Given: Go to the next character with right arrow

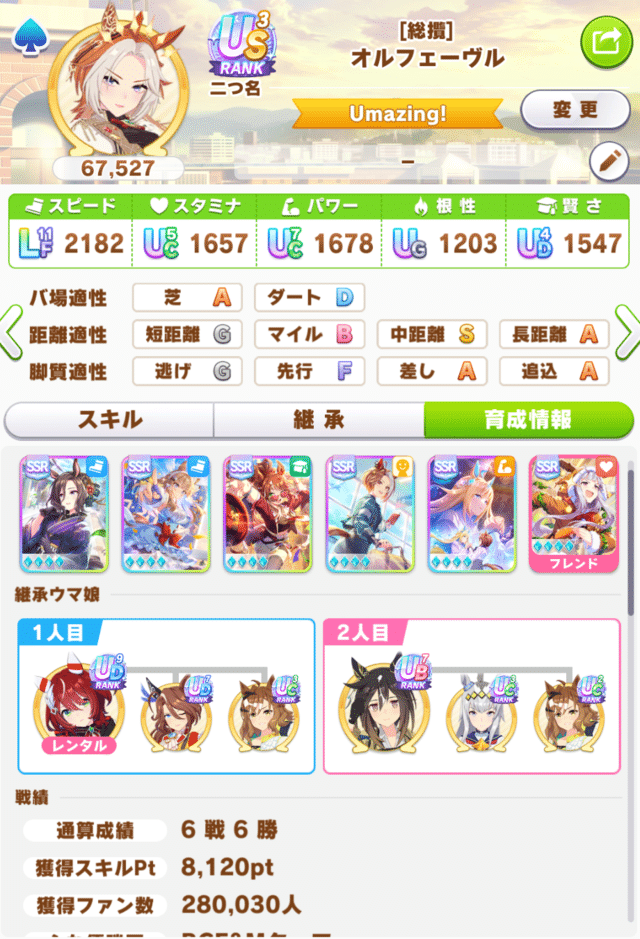Looking at the screenshot, I should point(628,334).
